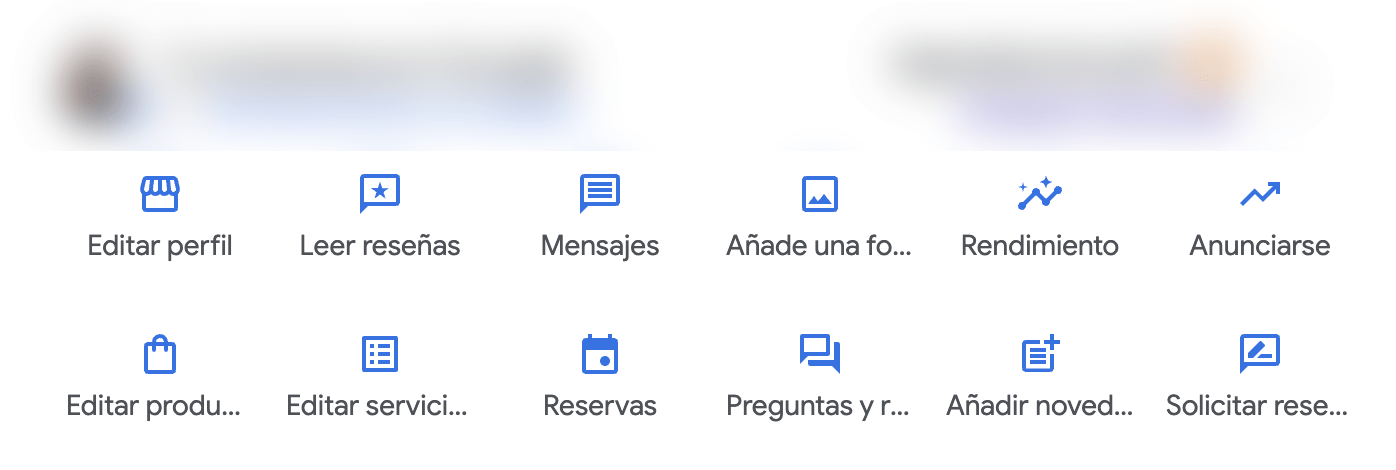
Task: Select Añade una foto
Action: click(x=819, y=216)
